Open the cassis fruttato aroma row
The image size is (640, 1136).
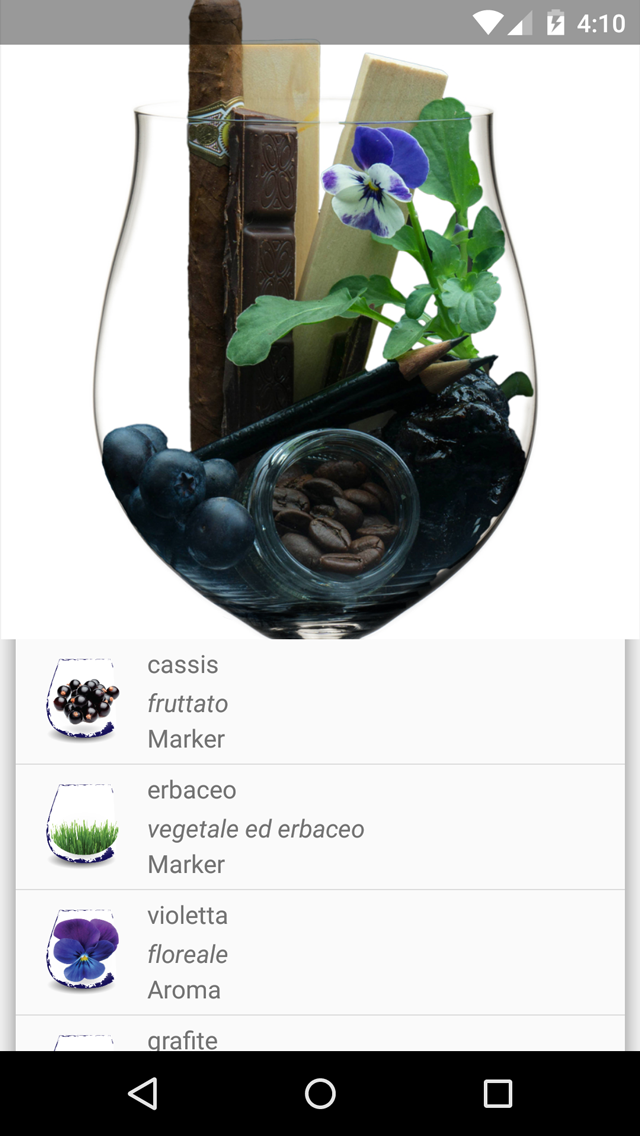click(320, 701)
